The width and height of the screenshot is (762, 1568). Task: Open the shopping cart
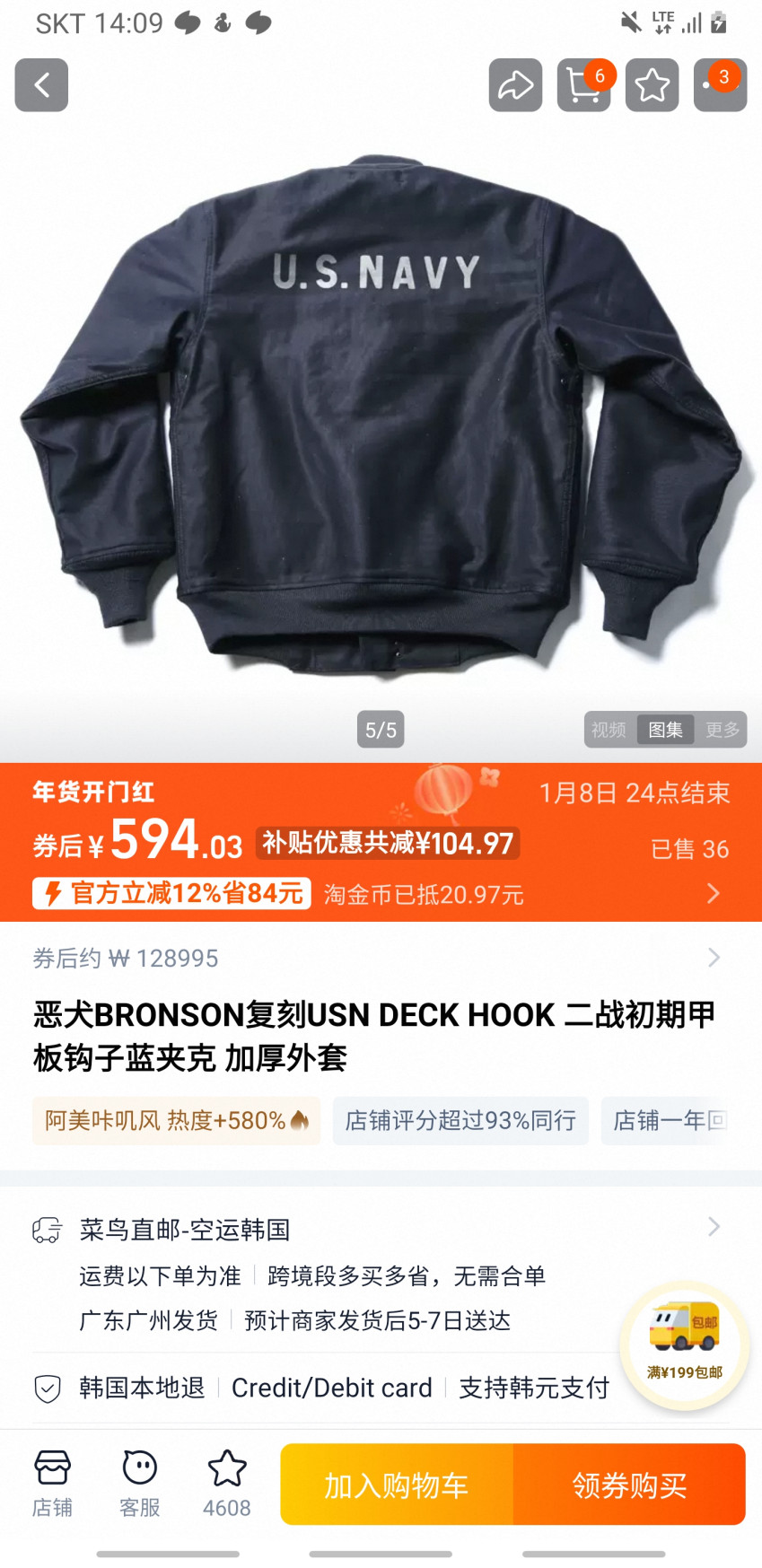click(x=583, y=85)
